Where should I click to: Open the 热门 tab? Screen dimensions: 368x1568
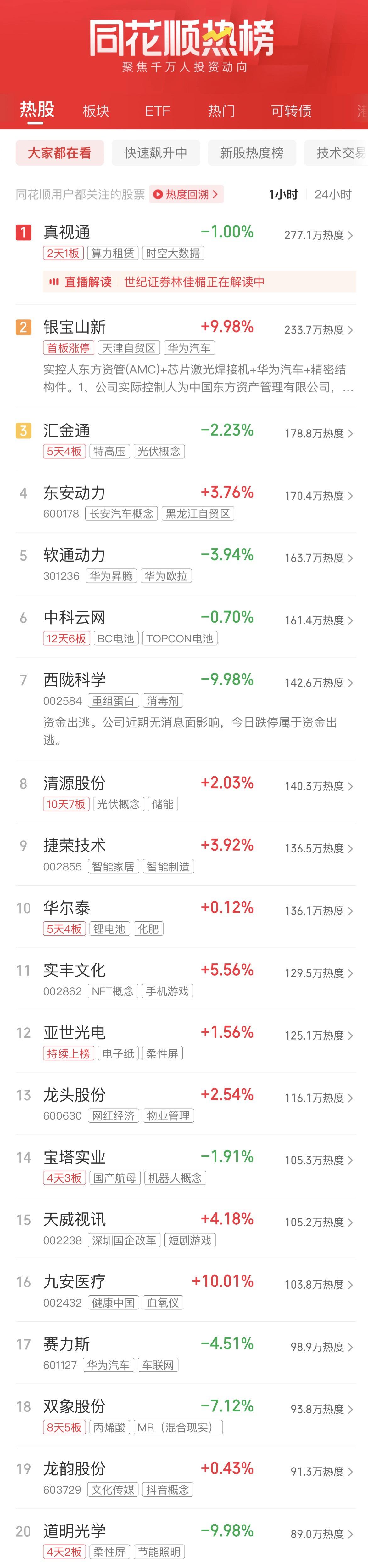click(x=221, y=111)
